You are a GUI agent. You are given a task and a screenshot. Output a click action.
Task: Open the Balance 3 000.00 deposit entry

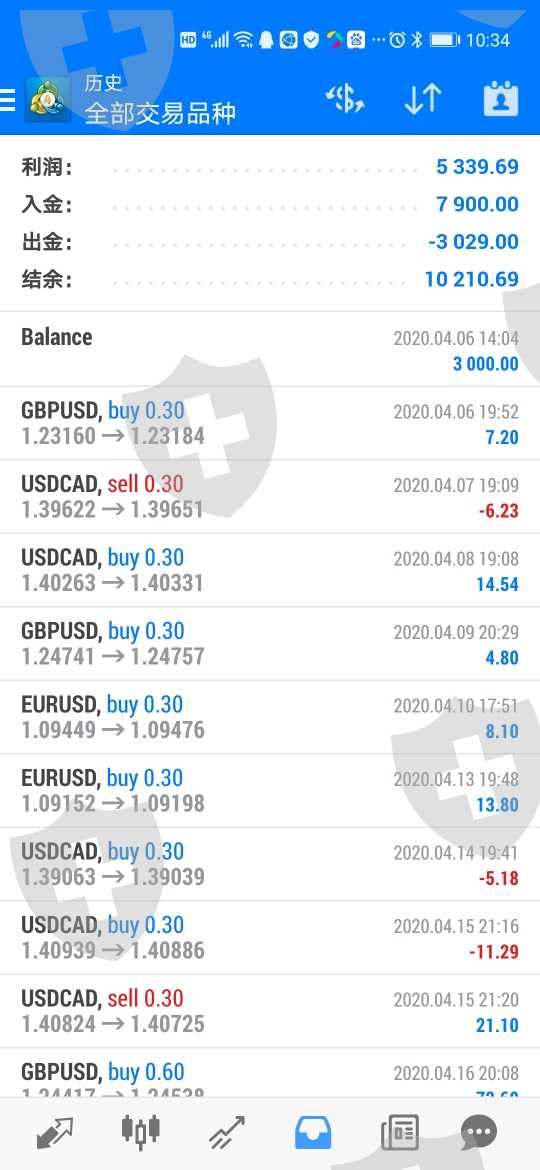pyautogui.click(x=270, y=349)
